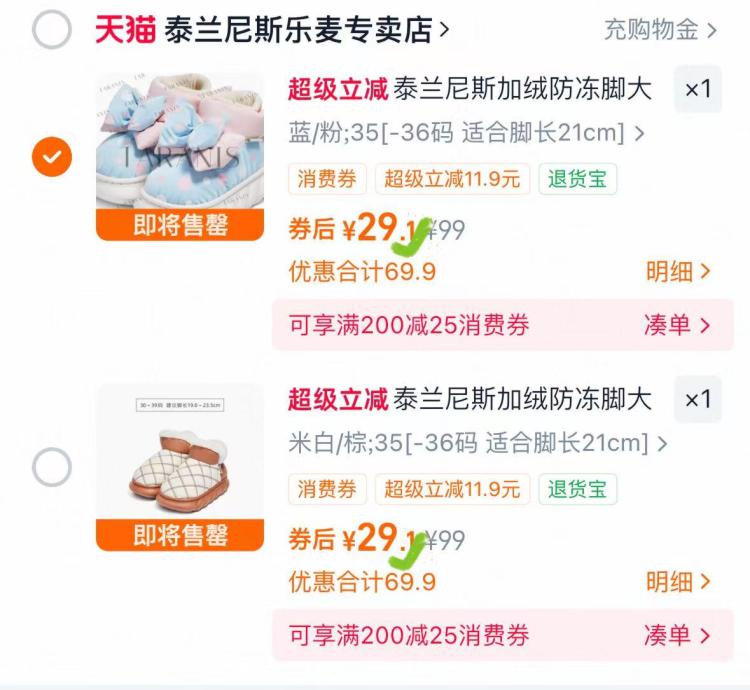
Task: Select the 米白/棕 slippers item
Action: [51, 467]
